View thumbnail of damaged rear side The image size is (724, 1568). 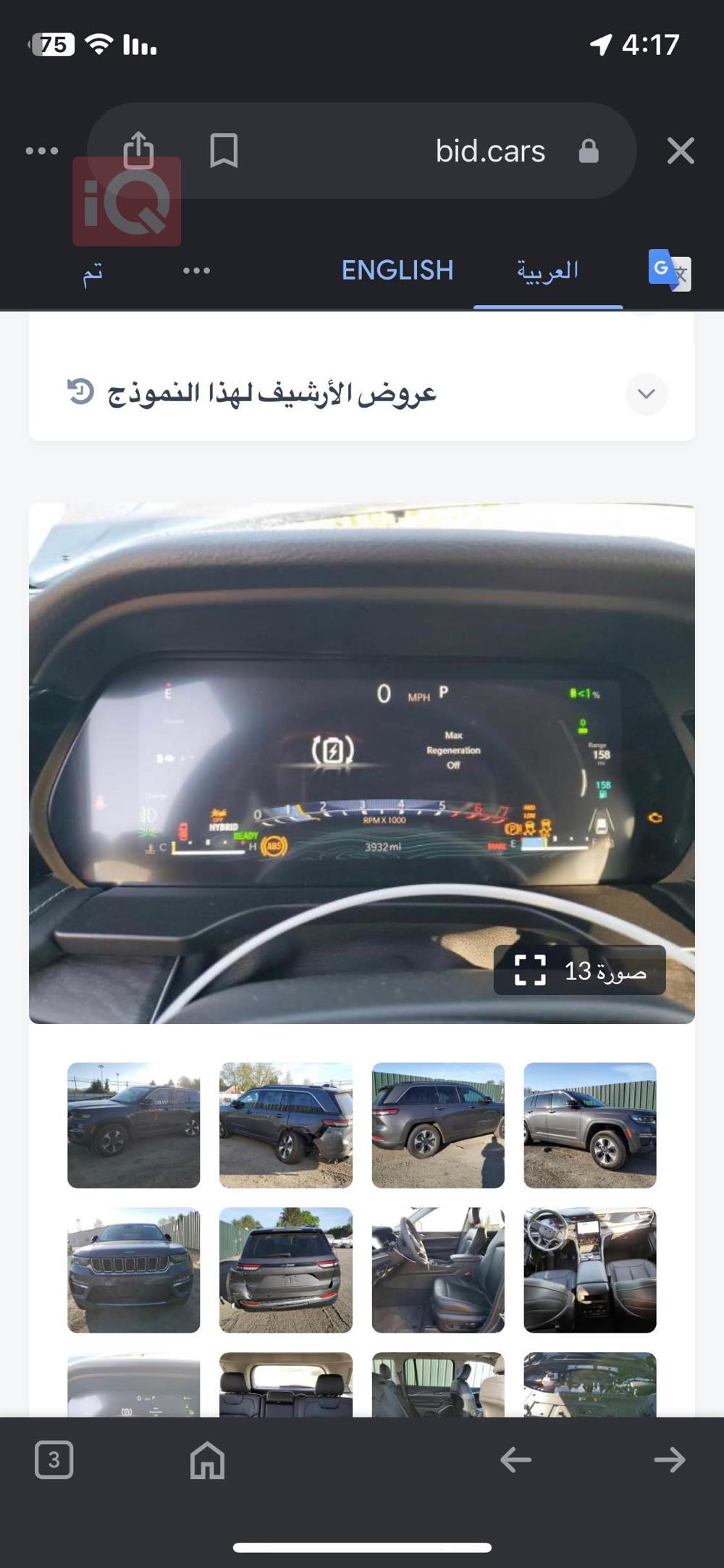pos(285,1125)
